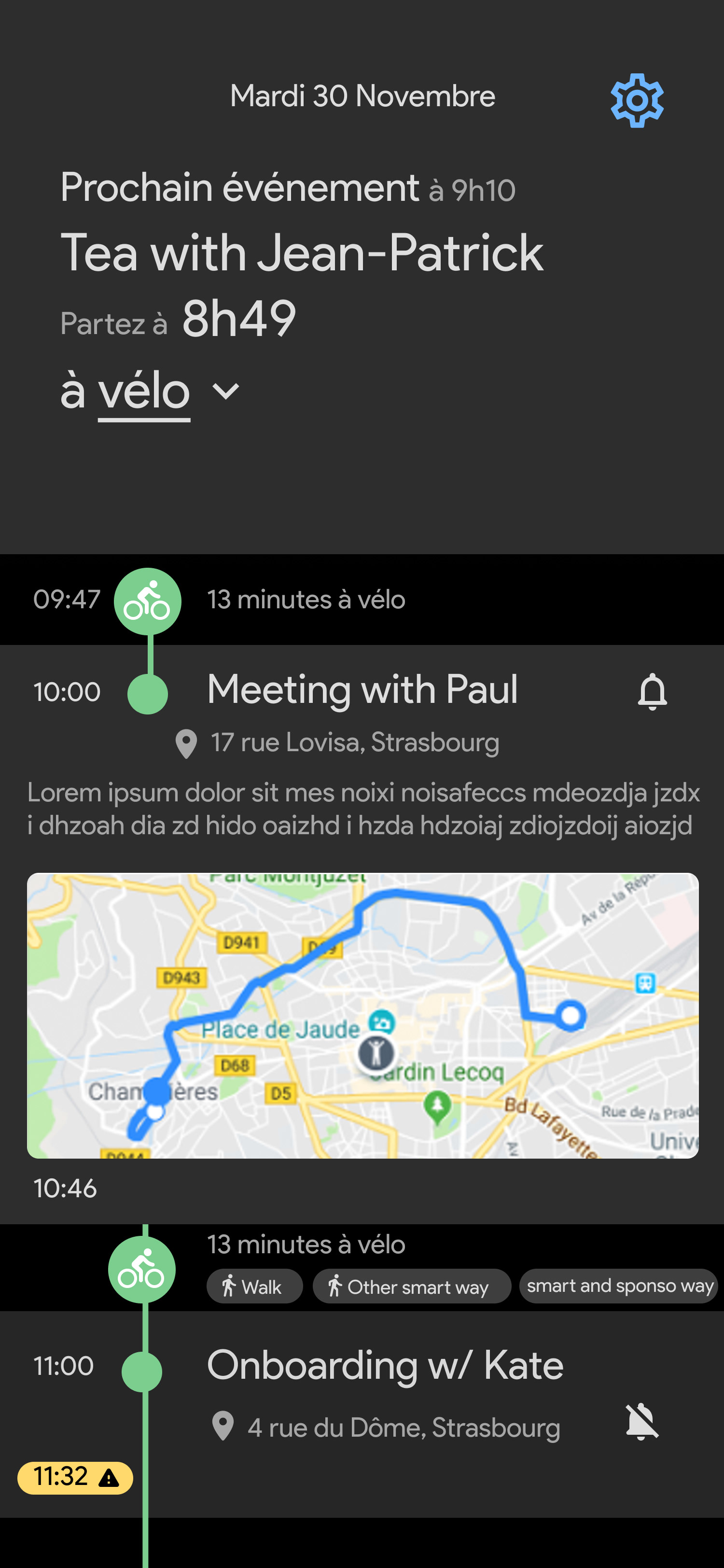
Task: Open settings via the gear icon
Action: click(636, 100)
